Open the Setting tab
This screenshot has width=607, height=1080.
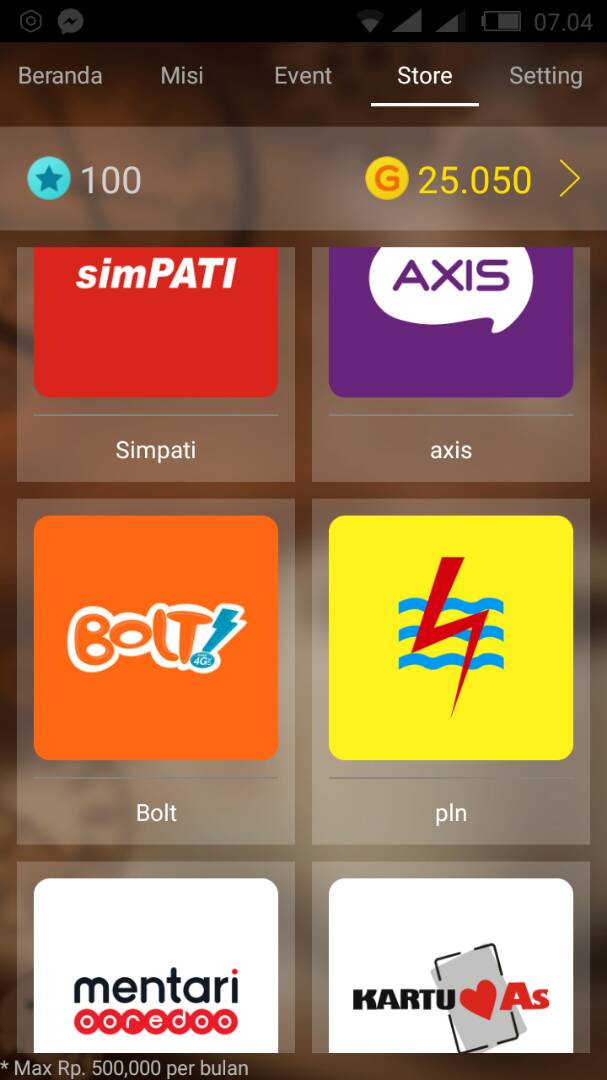coord(546,76)
